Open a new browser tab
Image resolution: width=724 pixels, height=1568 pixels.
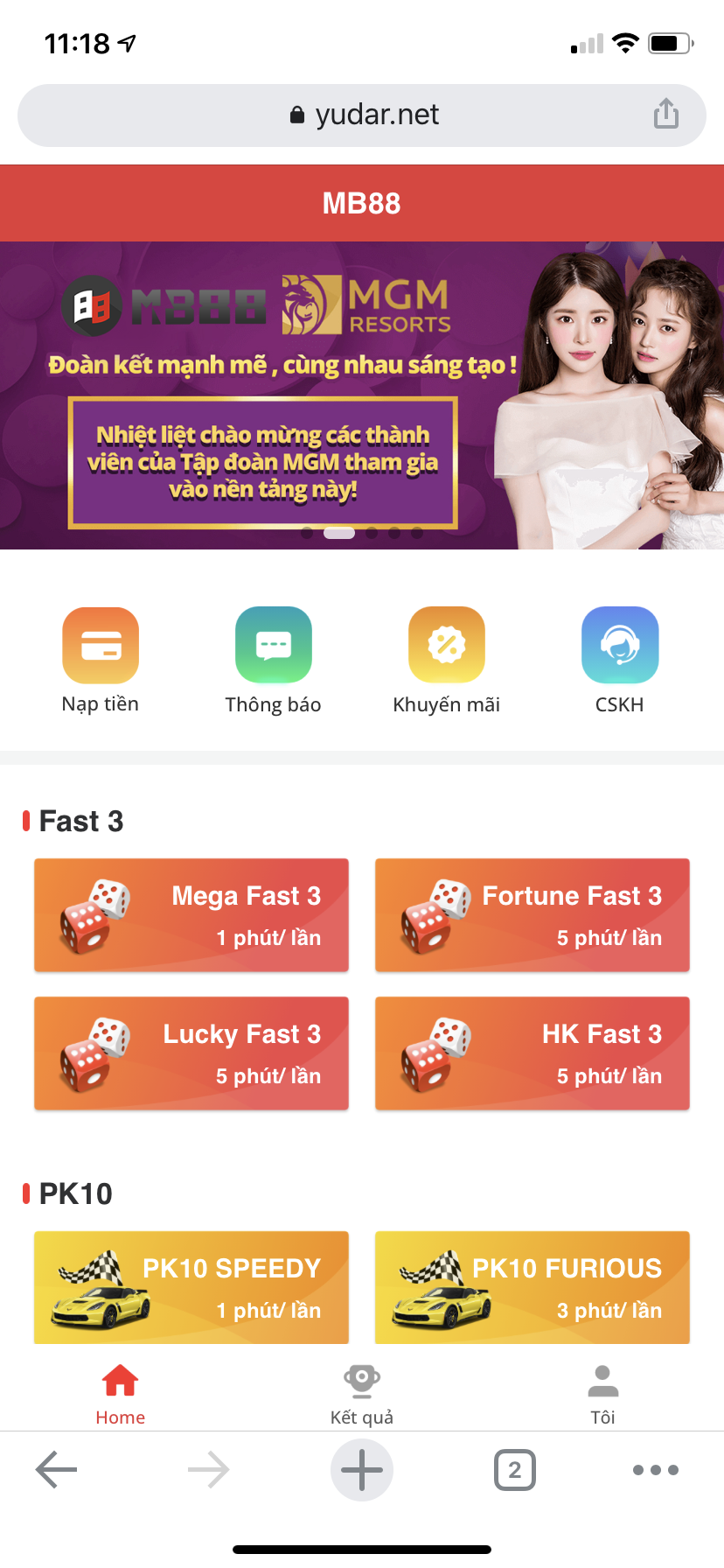click(x=362, y=1470)
